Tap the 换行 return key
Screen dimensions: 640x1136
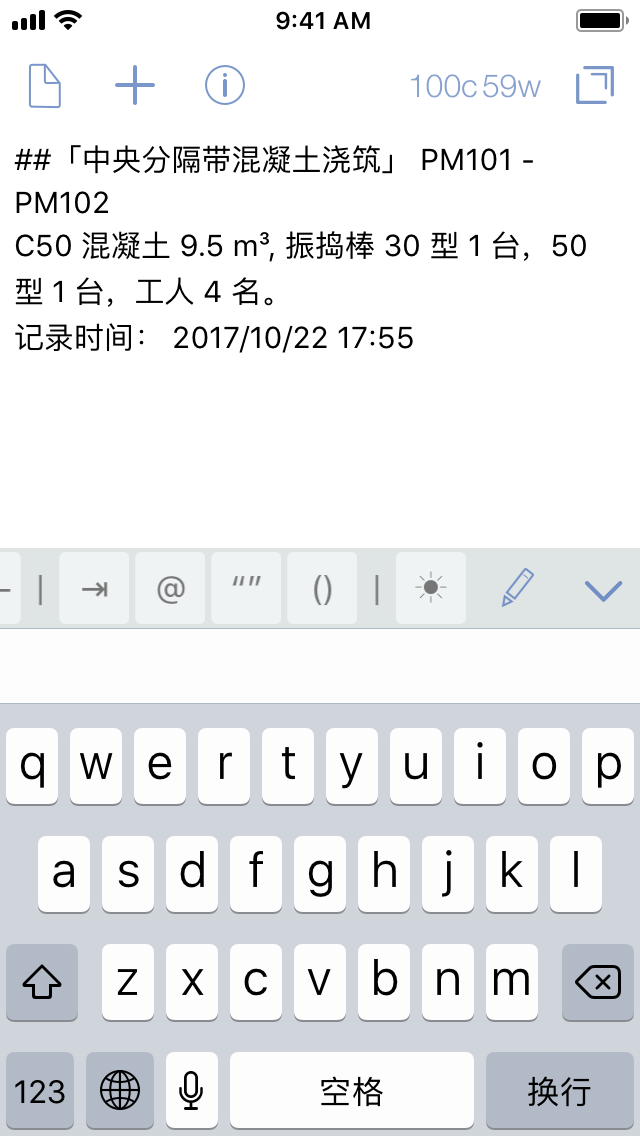[x=559, y=1091]
